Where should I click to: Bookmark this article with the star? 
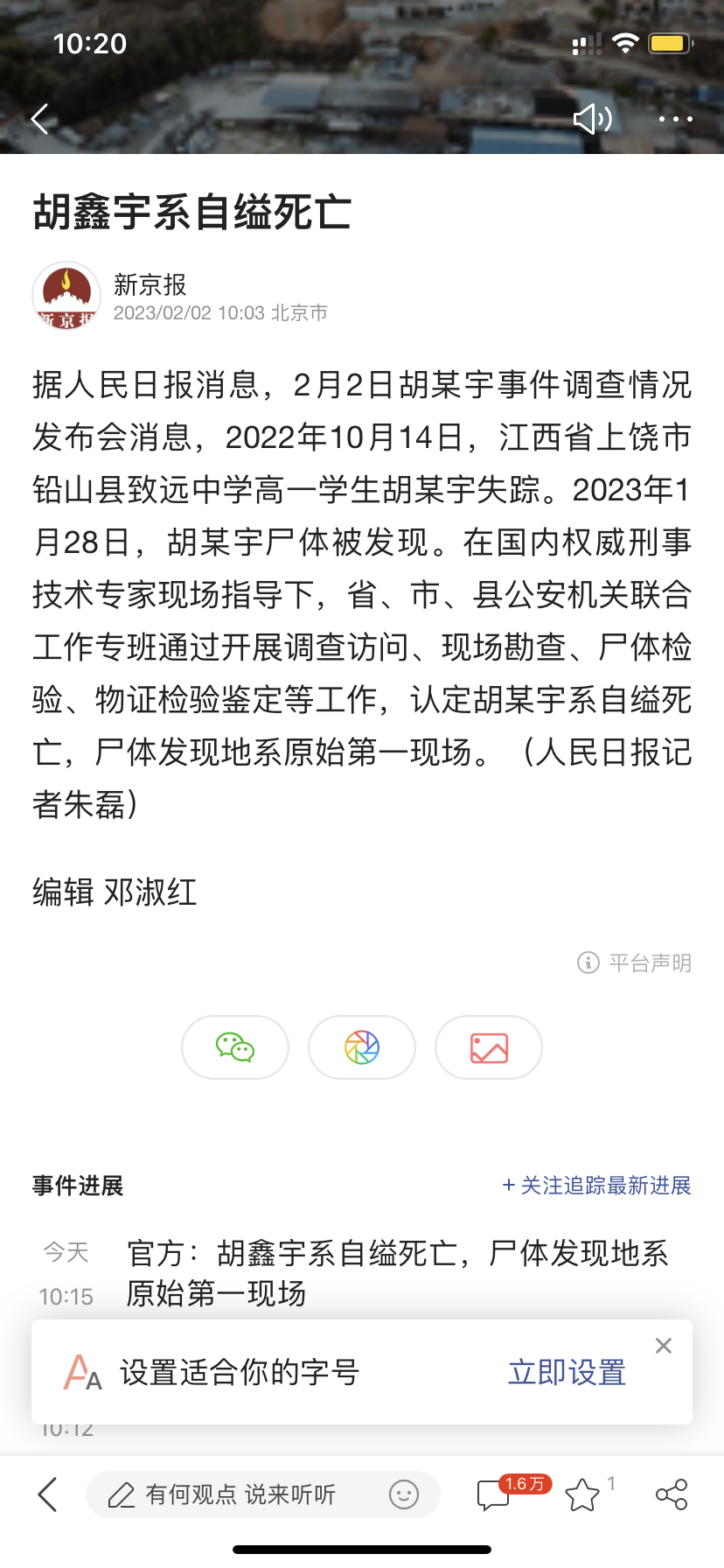coord(582,1494)
